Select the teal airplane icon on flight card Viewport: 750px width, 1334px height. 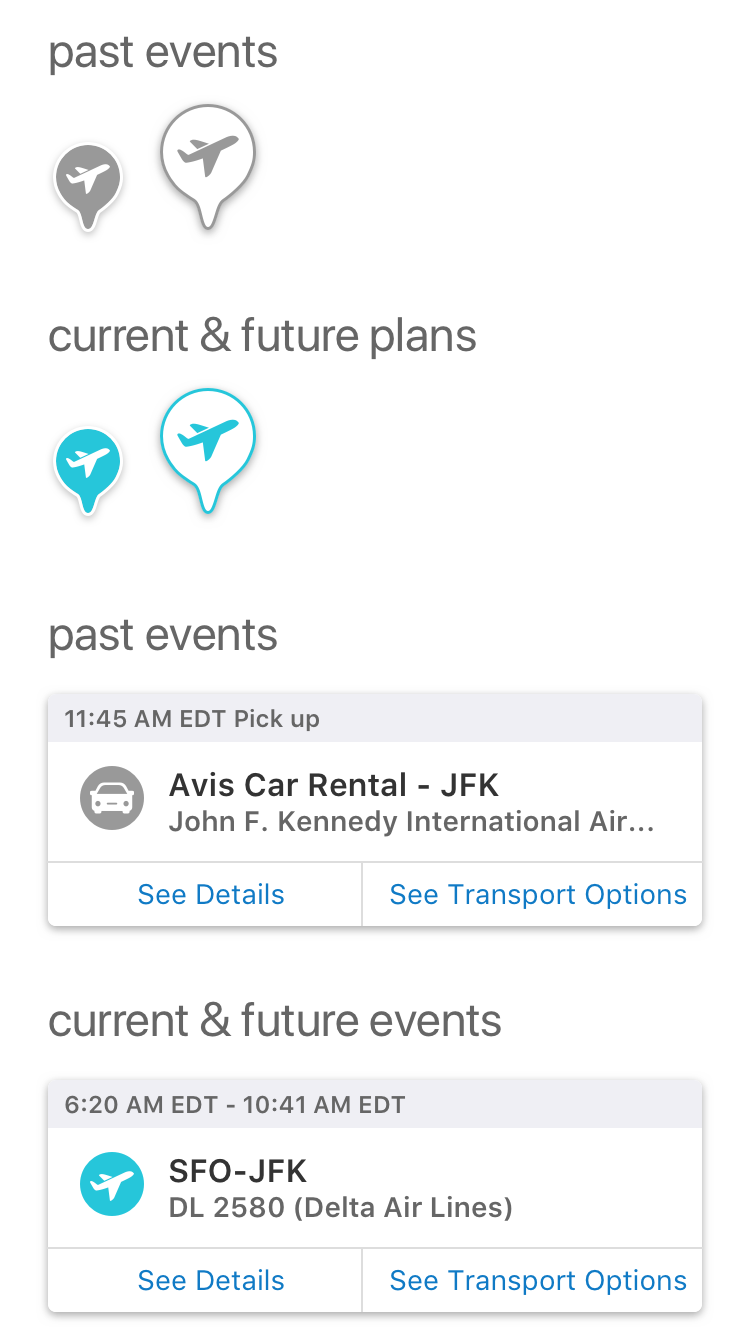point(112,1184)
